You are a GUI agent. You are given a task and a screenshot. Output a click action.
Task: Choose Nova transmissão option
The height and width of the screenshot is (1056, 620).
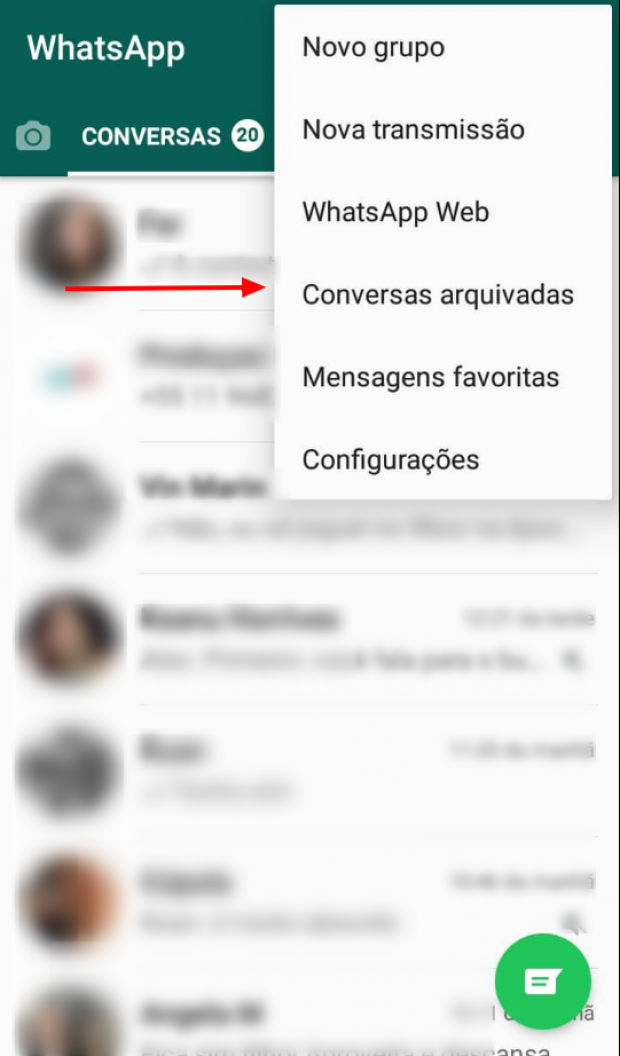pos(443,130)
